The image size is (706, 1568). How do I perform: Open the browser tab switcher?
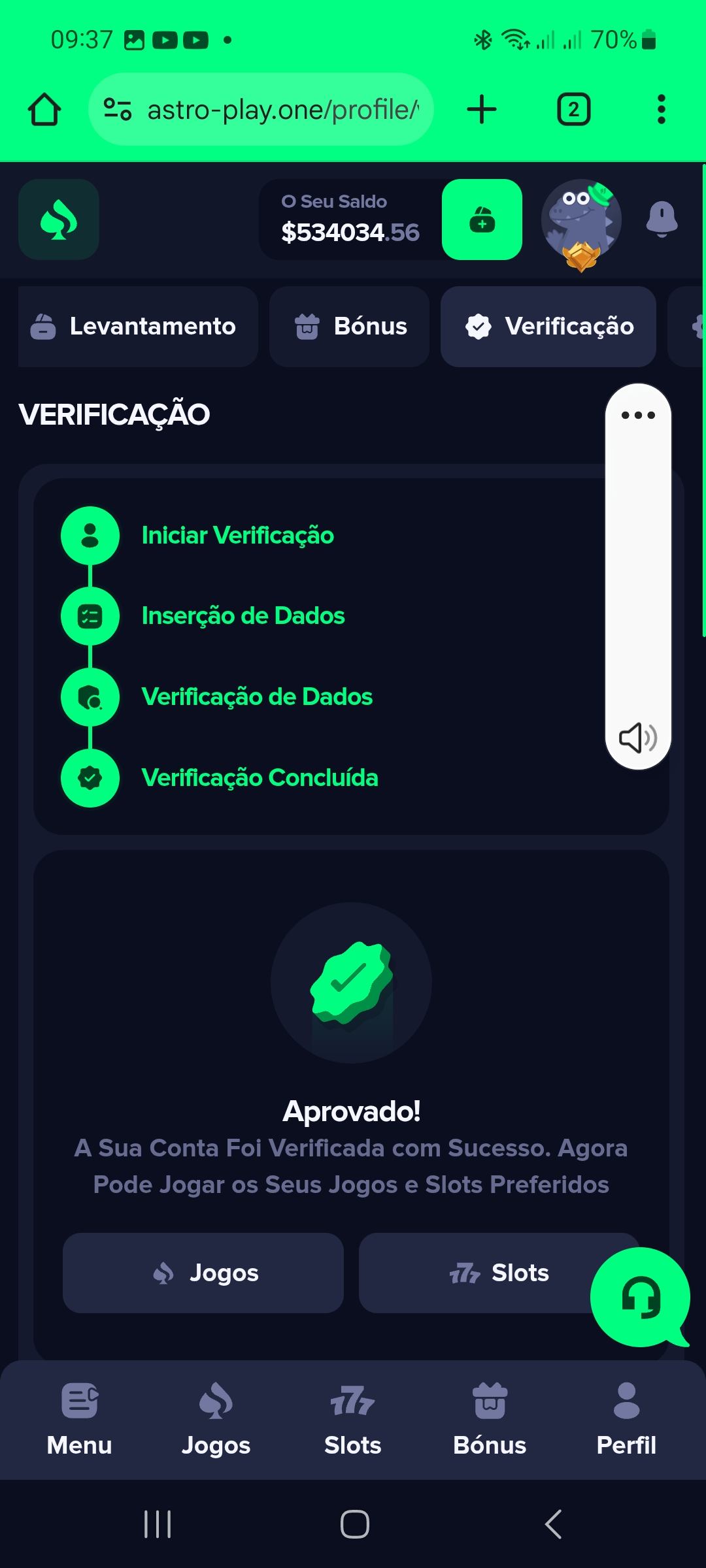tap(573, 109)
